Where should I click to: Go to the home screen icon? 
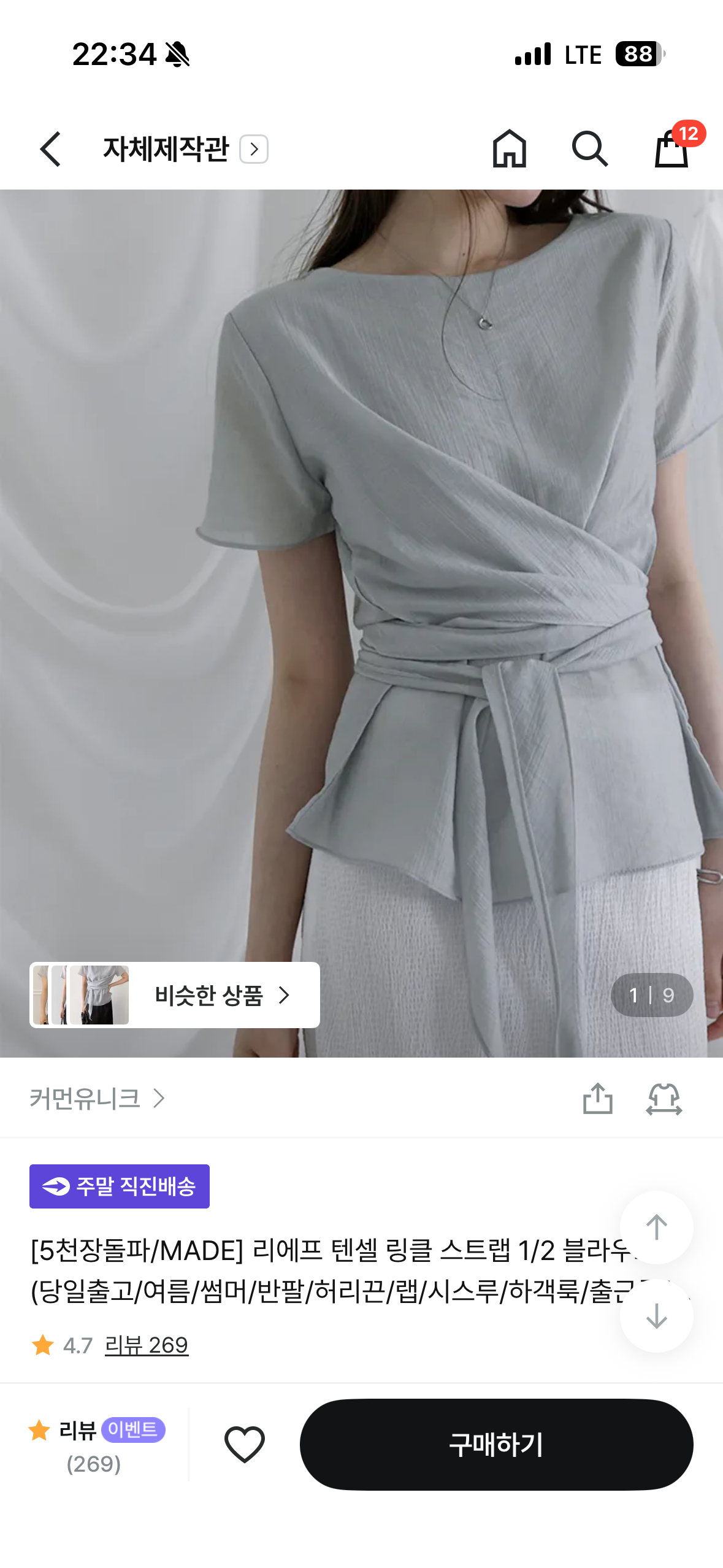click(510, 149)
